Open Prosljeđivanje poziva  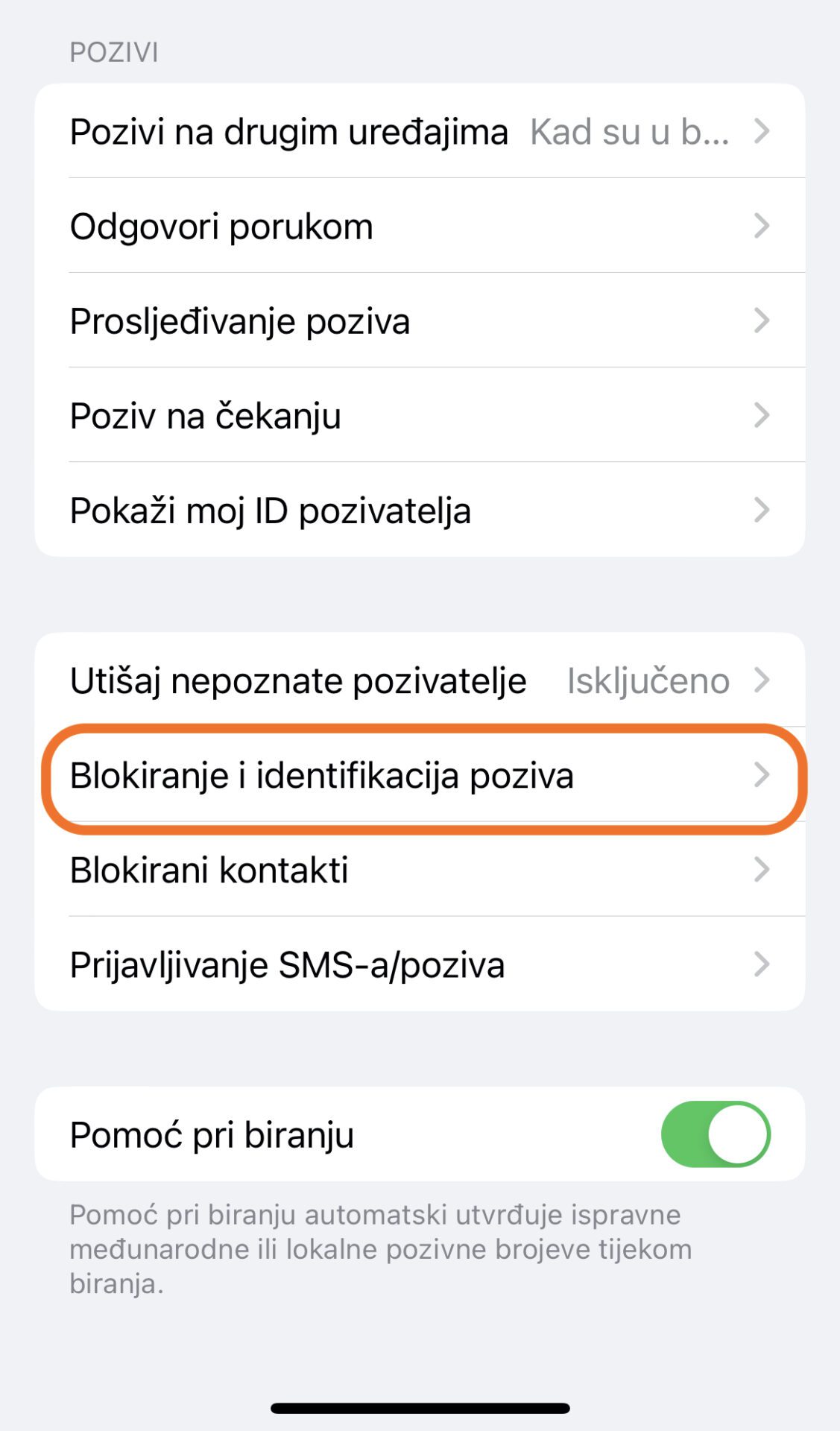click(420, 320)
